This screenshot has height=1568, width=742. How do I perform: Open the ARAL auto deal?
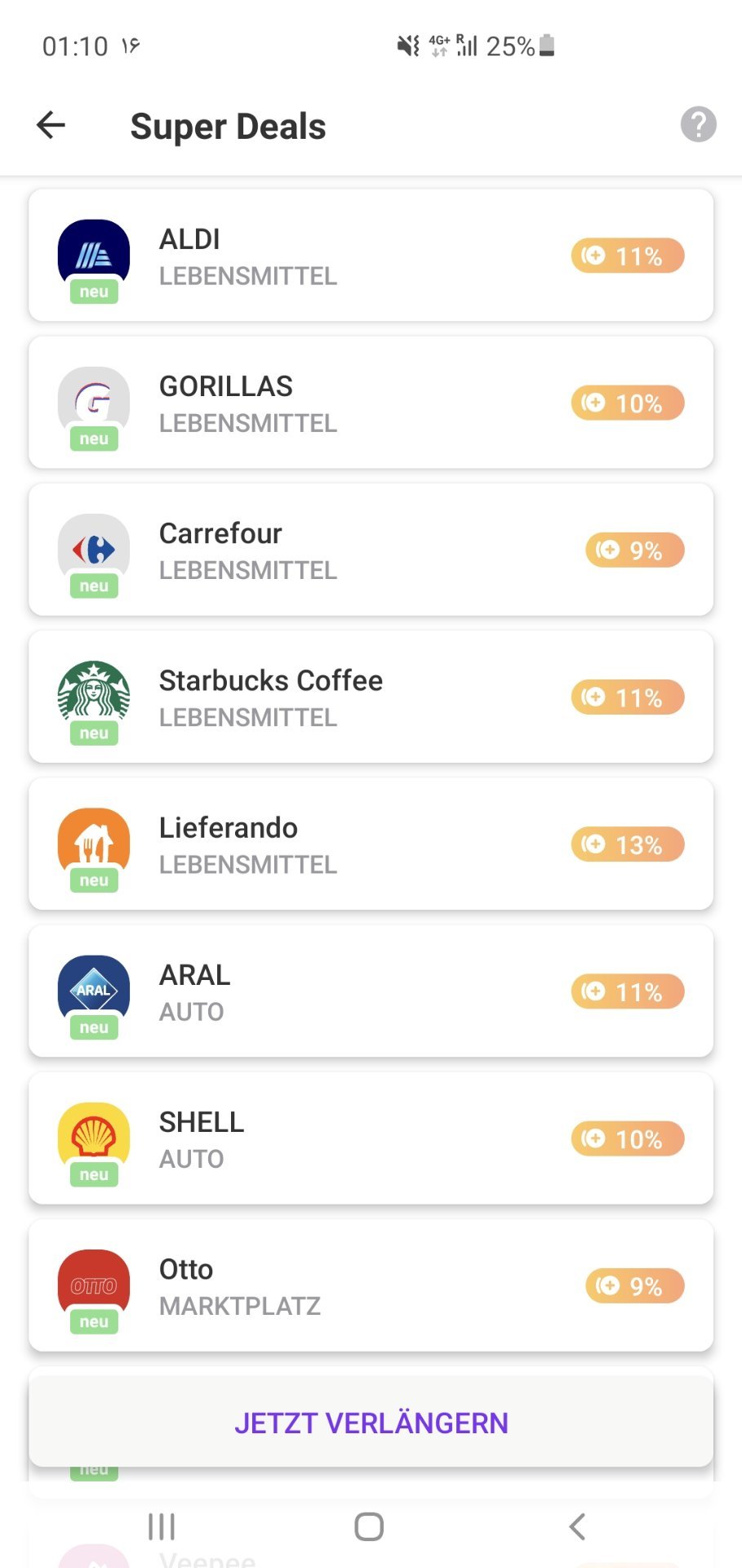click(371, 991)
